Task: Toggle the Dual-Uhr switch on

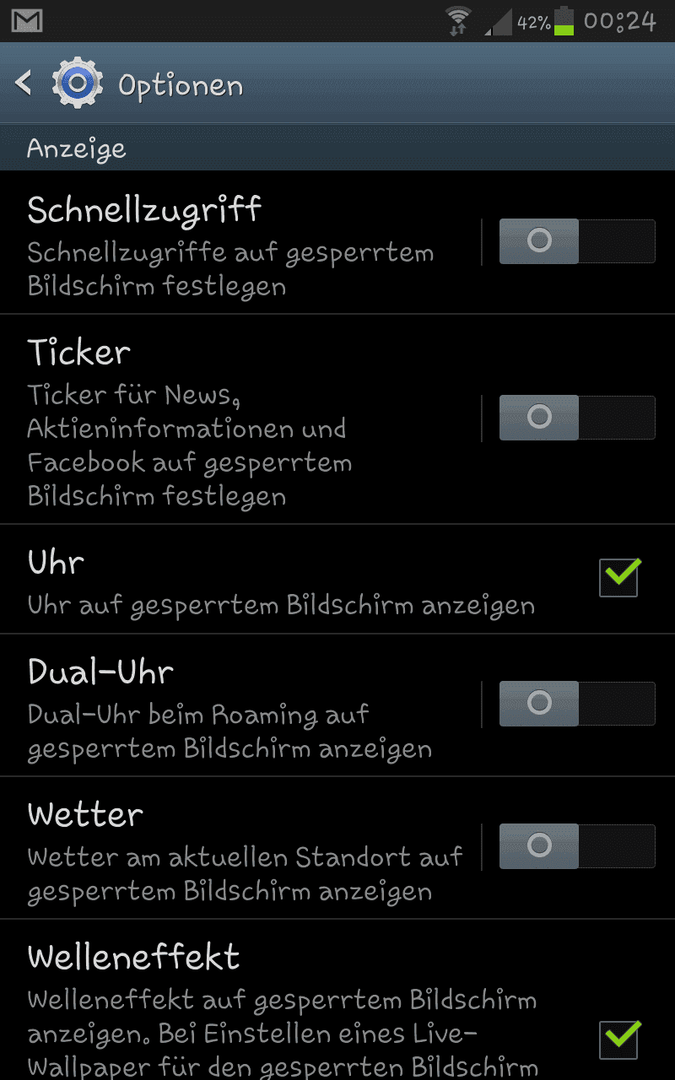Action: 577,703
